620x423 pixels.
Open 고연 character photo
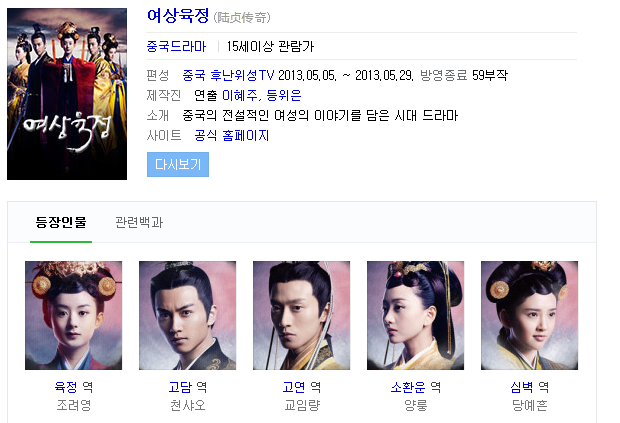point(301,314)
